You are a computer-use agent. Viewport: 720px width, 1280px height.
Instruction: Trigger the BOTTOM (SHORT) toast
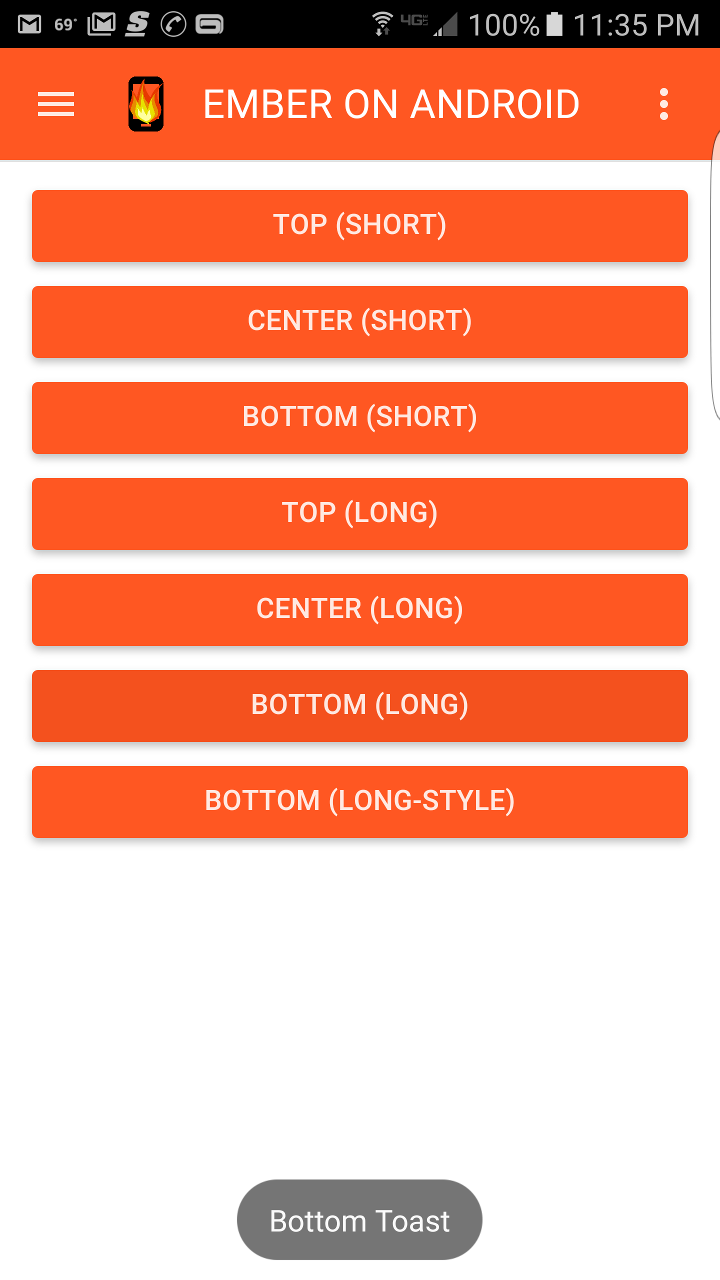click(360, 417)
